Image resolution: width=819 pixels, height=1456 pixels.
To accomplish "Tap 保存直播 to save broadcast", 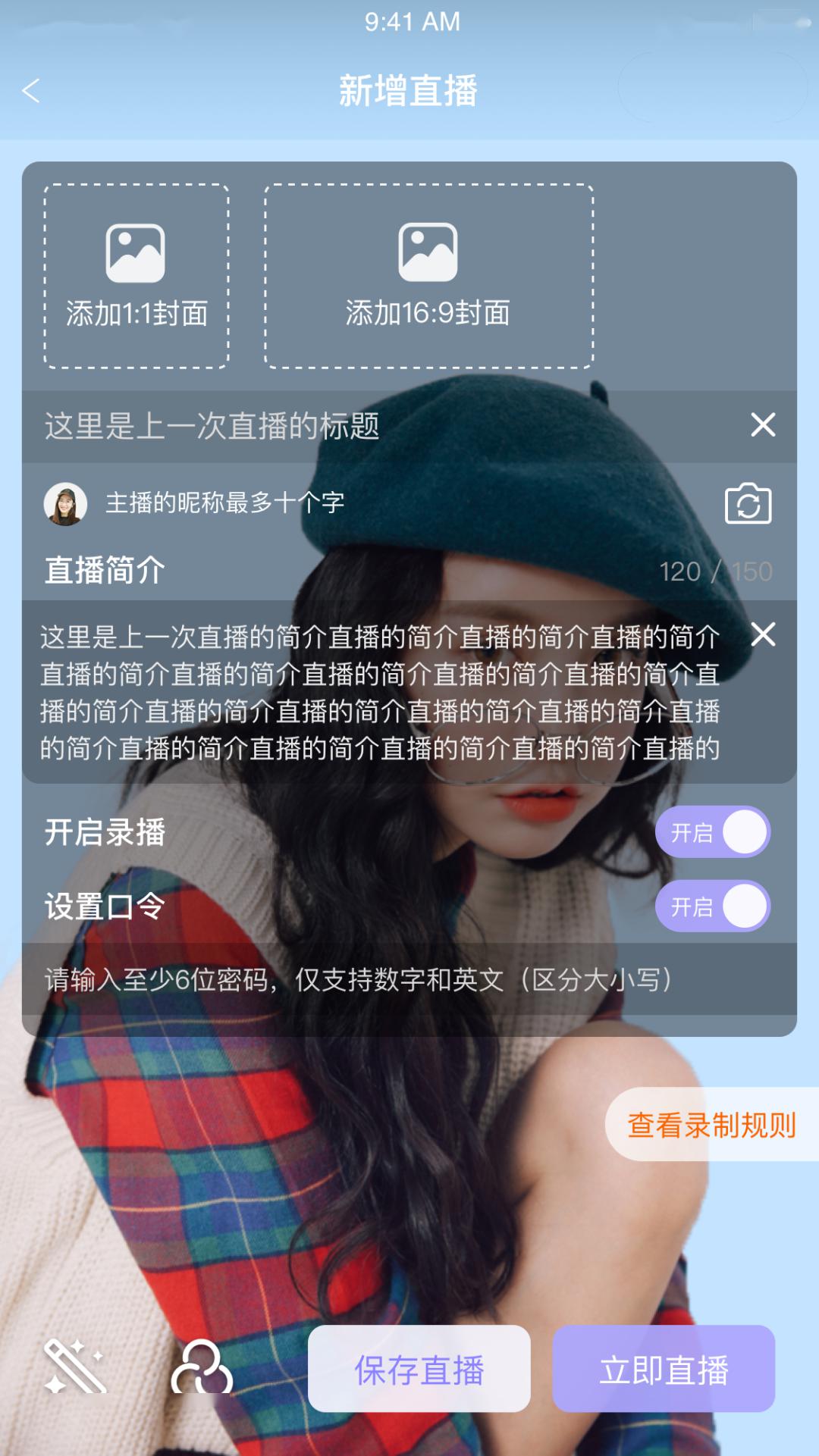I will click(419, 1369).
